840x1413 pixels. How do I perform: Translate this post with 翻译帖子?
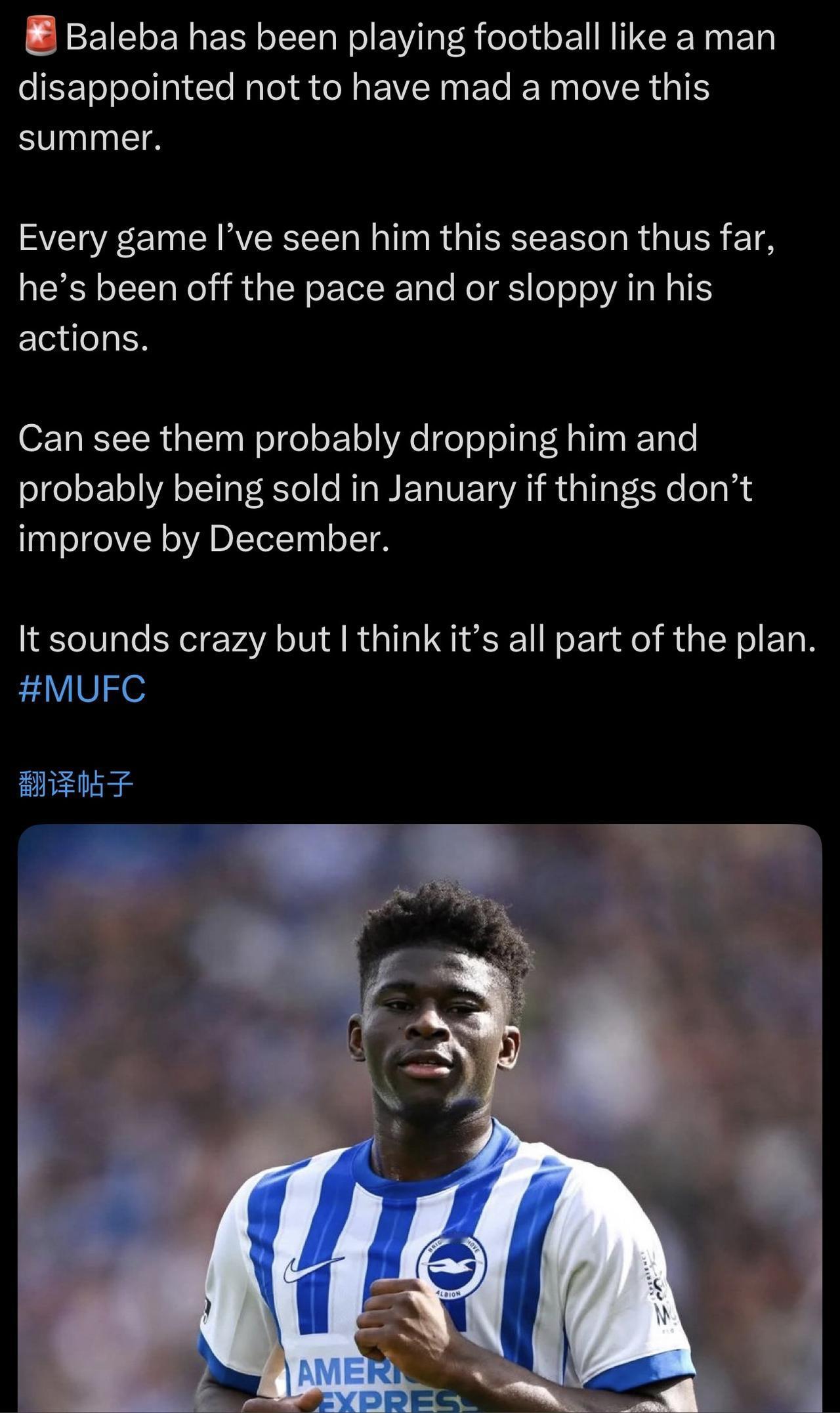click(x=76, y=784)
